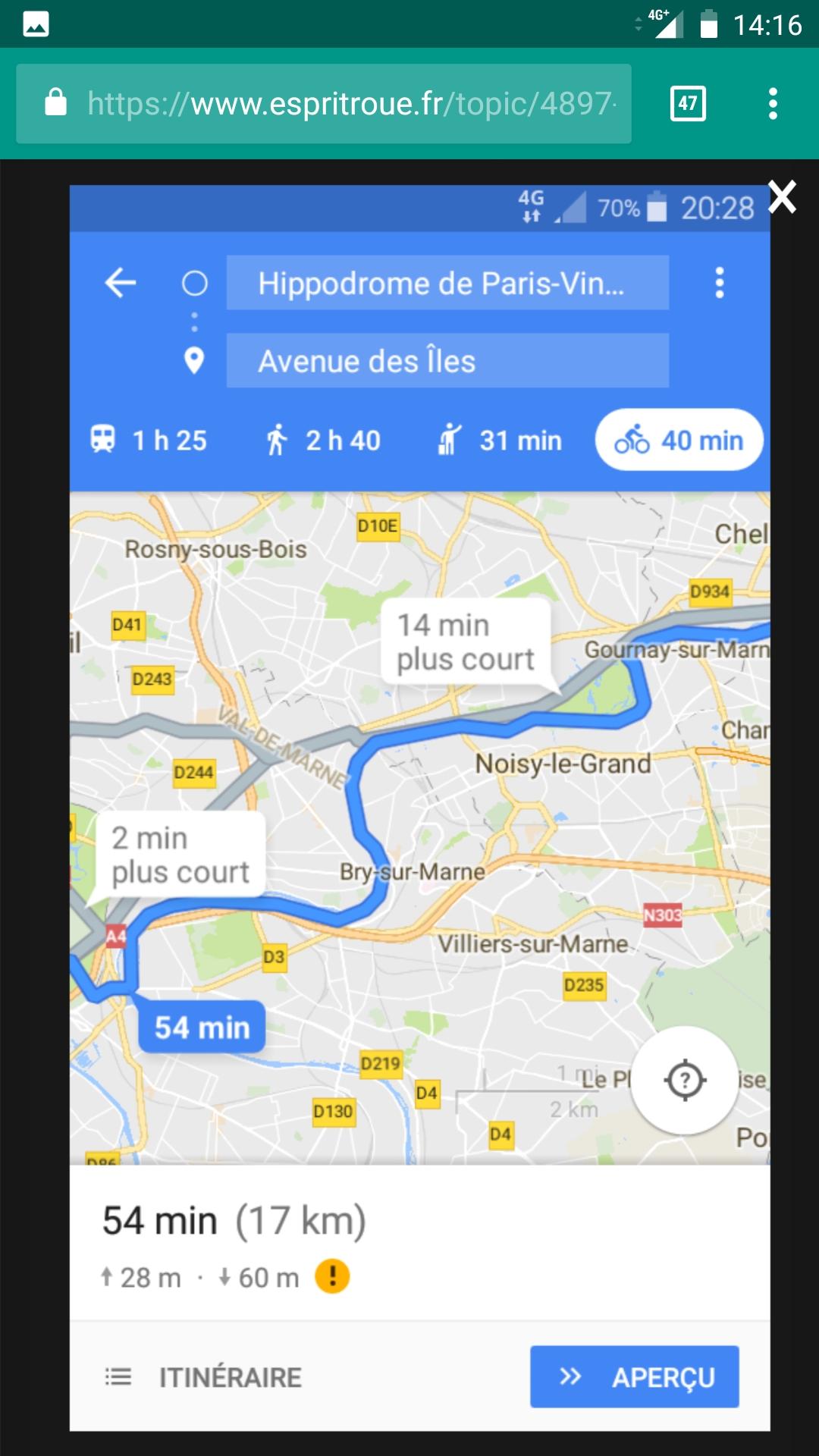
Task: Tap the espritroue.fr address bar
Action: pyautogui.click(x=324, y=104)
